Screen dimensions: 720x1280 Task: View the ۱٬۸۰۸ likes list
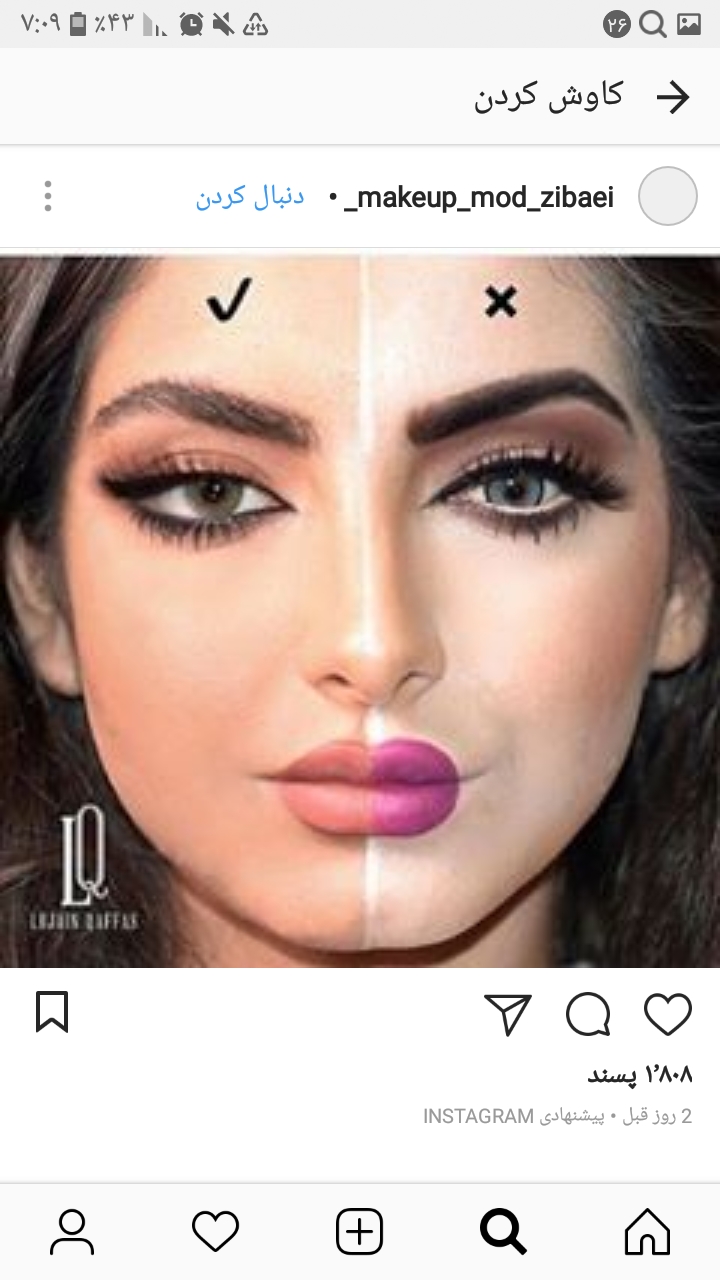(x=639, y=1075)
